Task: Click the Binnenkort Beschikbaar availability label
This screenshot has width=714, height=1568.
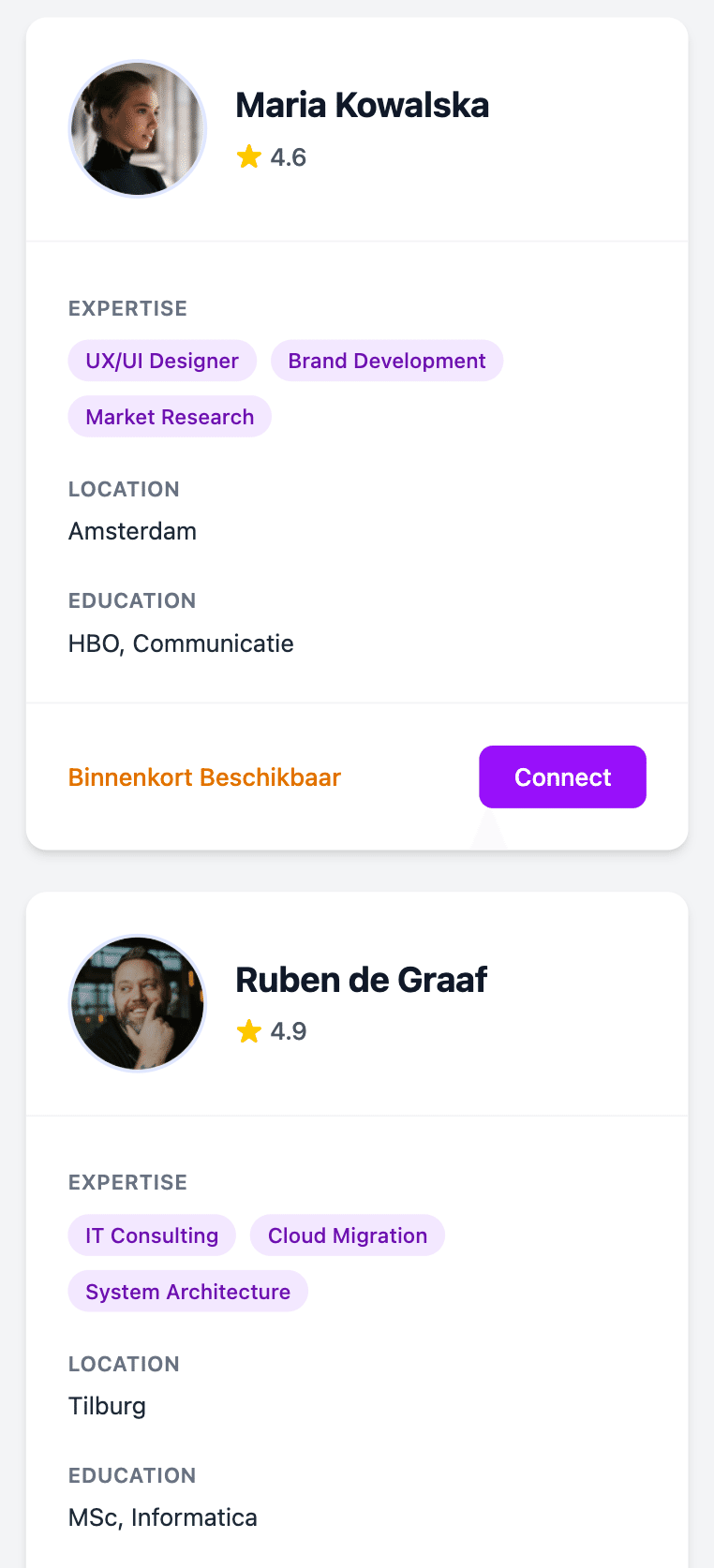Action: pos(203,777)
